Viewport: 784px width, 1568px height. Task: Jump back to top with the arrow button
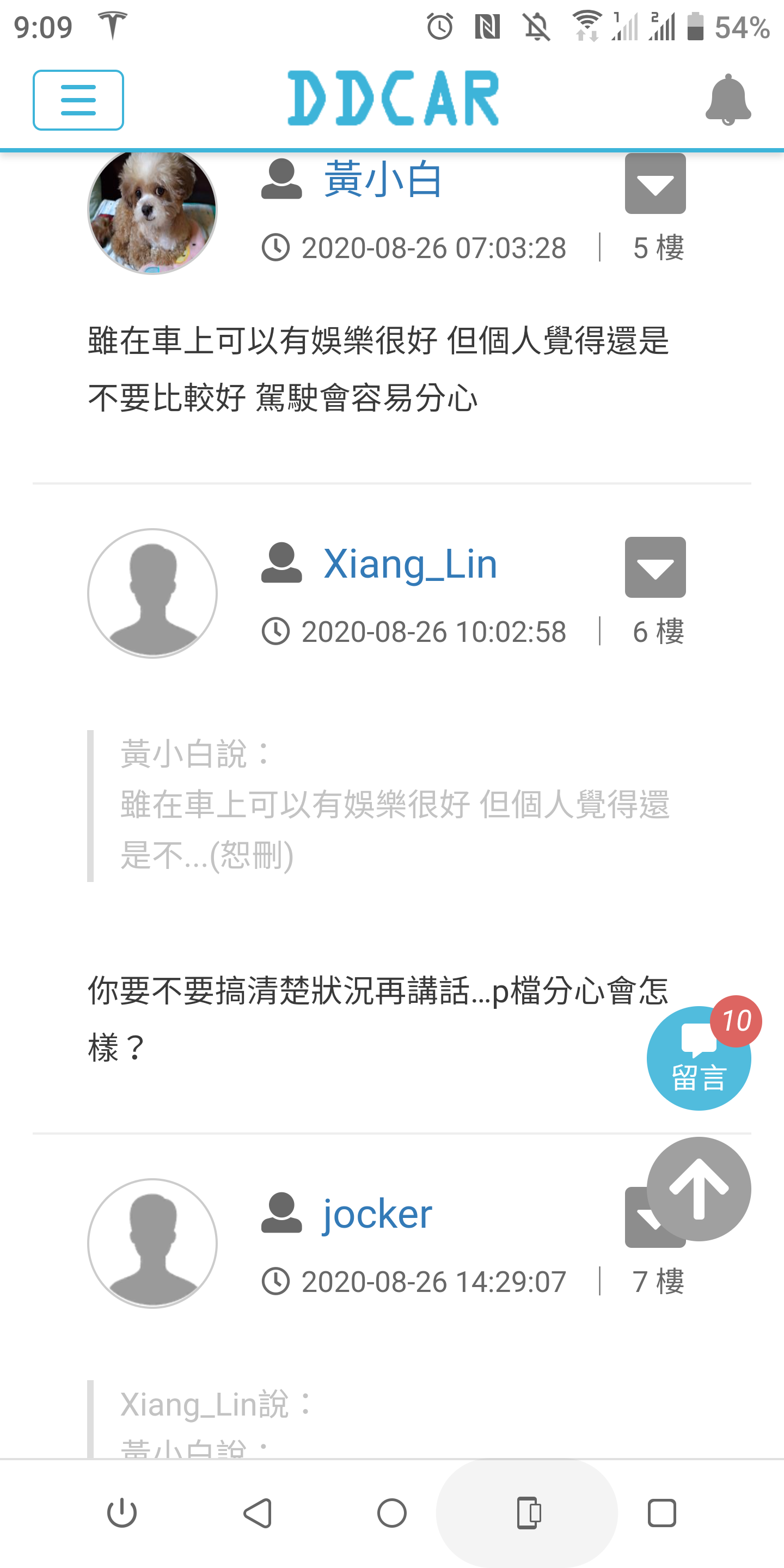(x=698, y=1188)
